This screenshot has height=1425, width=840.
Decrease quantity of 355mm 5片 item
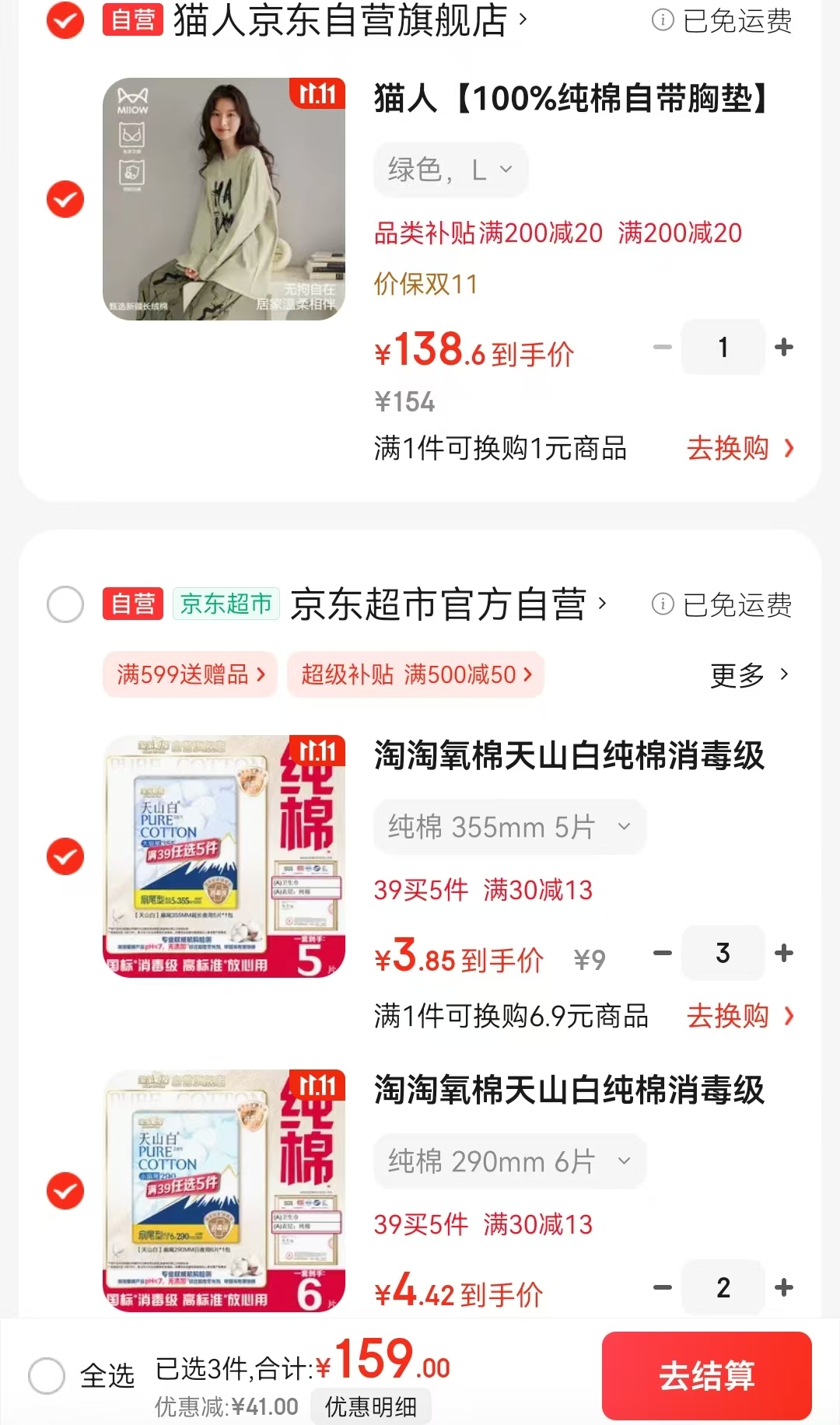pos(662,953)
